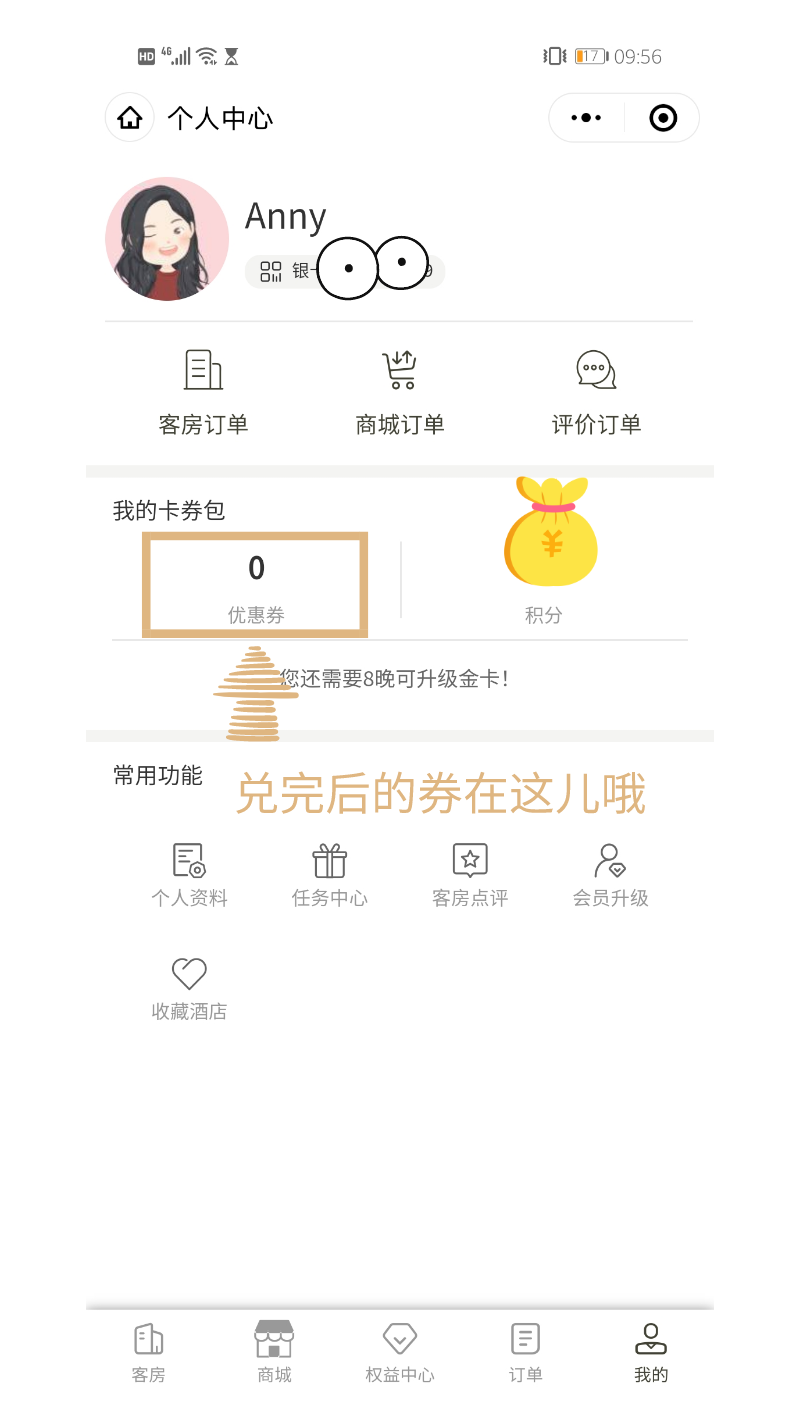Switch to the 权益中心 tab
Screen dimensions: 800x1426
(400, 1352)
